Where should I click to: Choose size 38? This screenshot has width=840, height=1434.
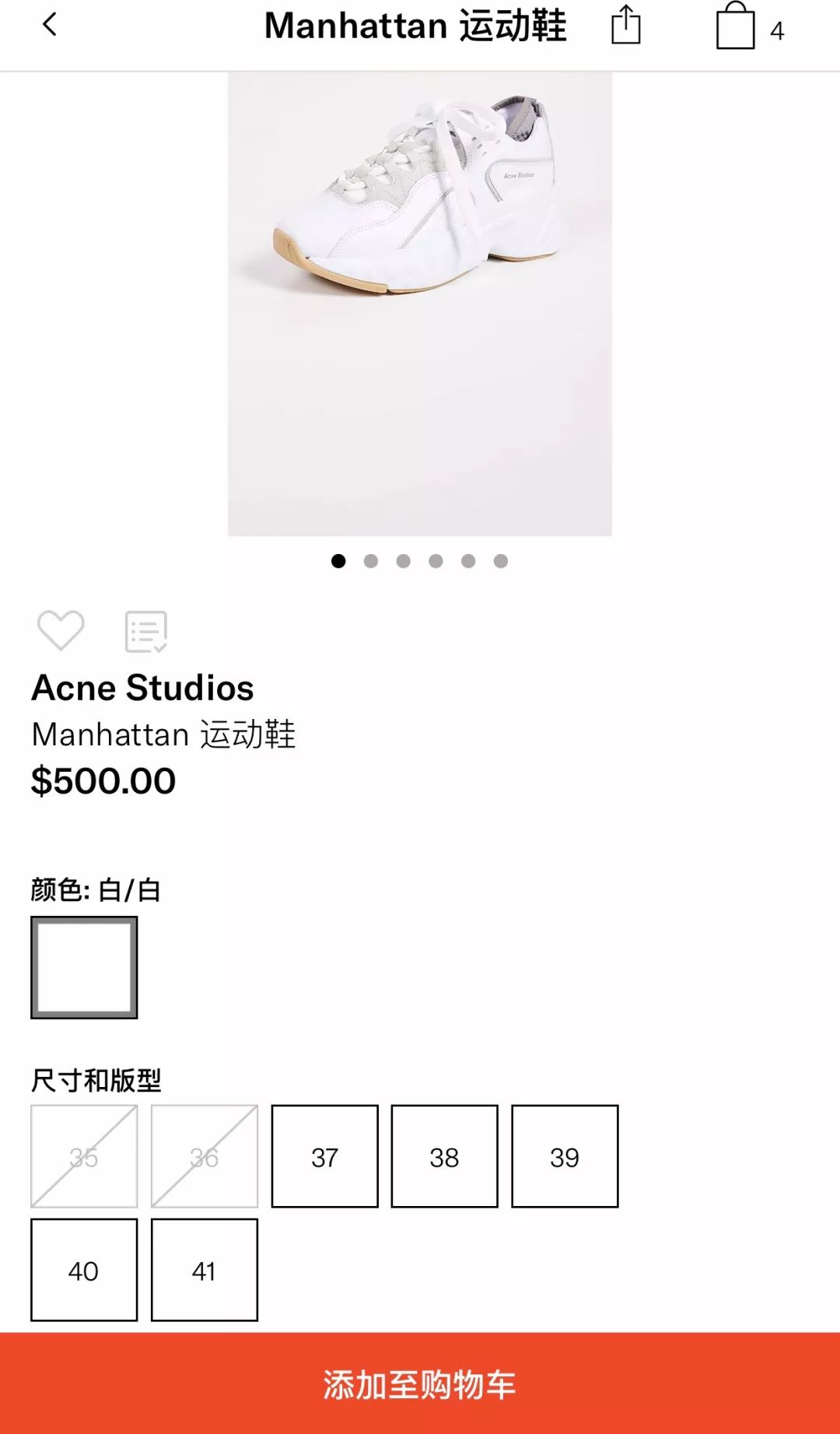[444, 1156]
